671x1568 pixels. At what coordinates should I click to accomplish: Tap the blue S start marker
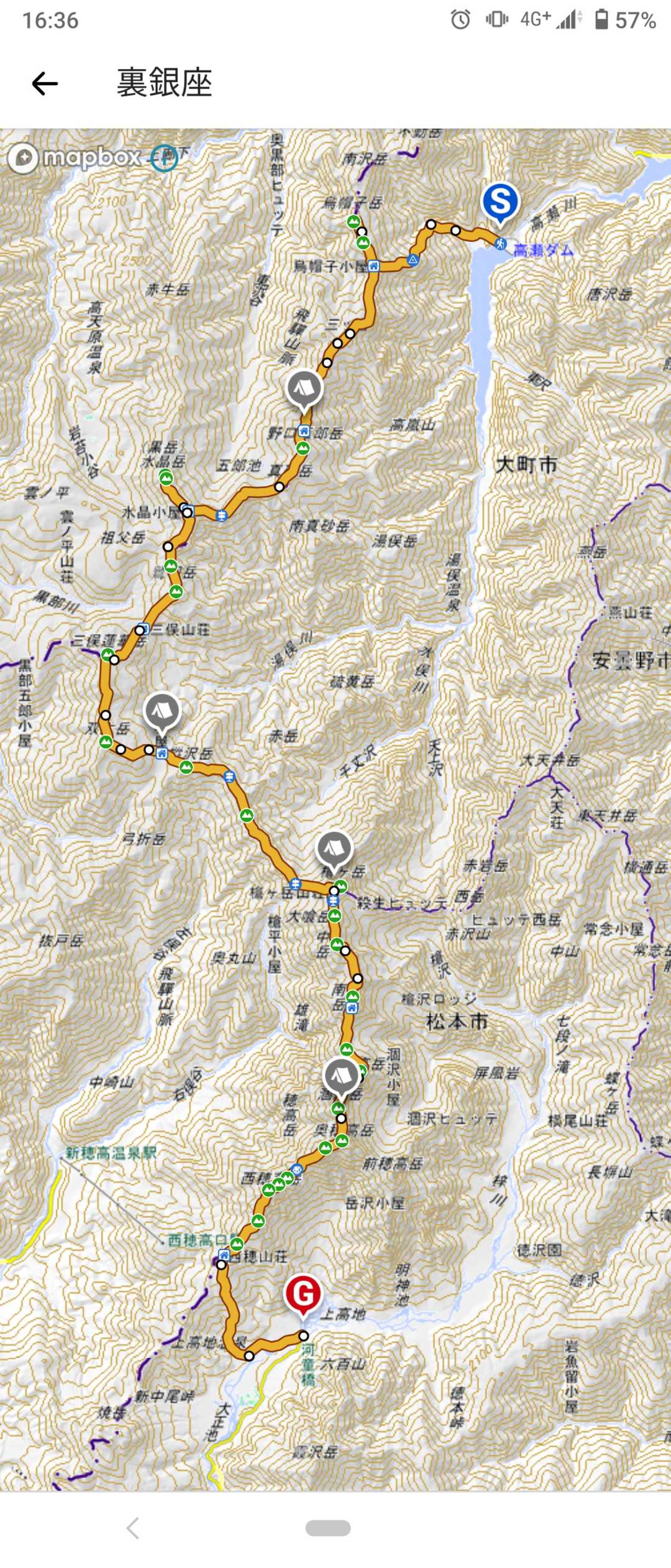(500, 202)
